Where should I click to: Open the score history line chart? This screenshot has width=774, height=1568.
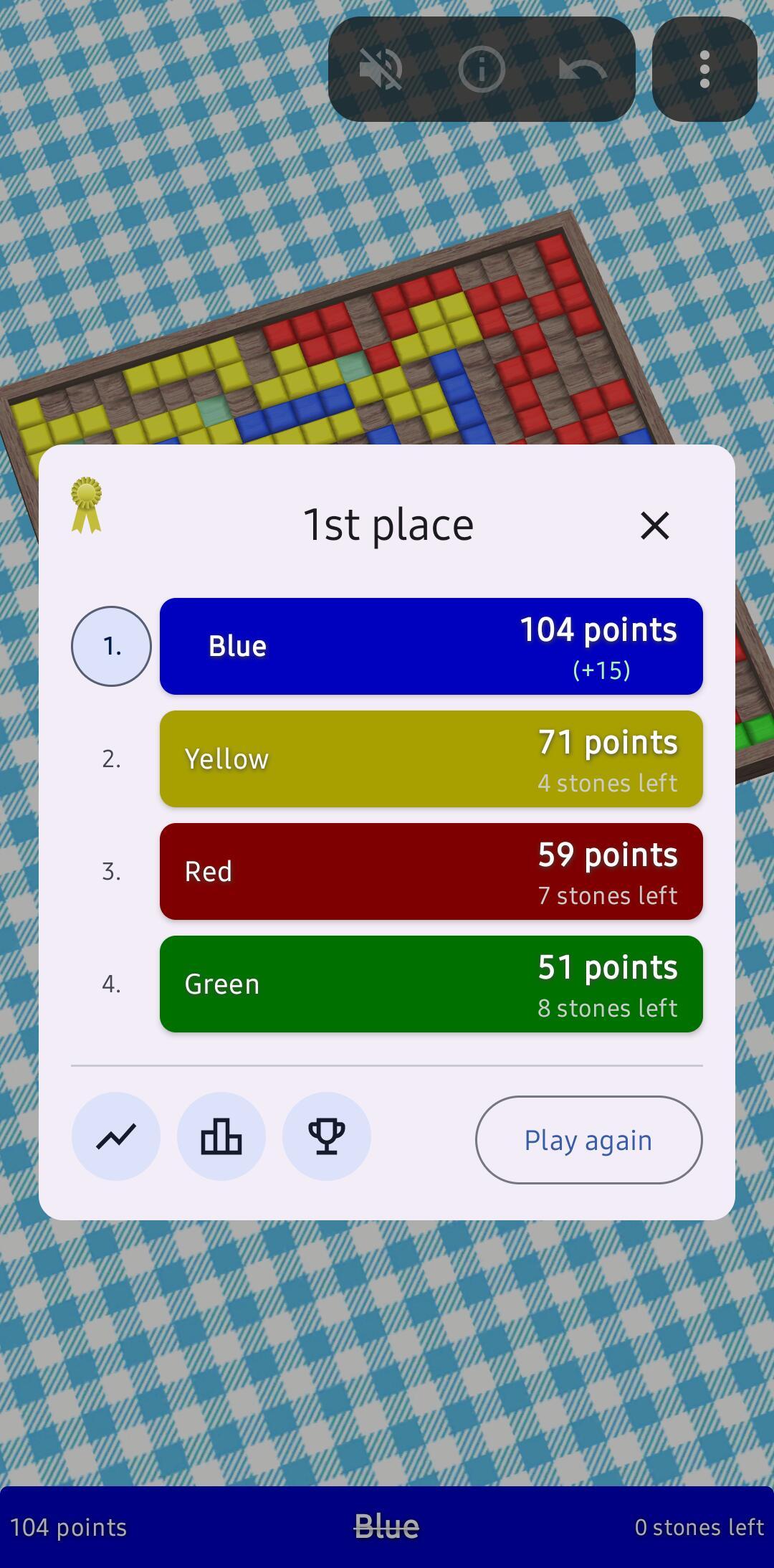[116, 1136]
